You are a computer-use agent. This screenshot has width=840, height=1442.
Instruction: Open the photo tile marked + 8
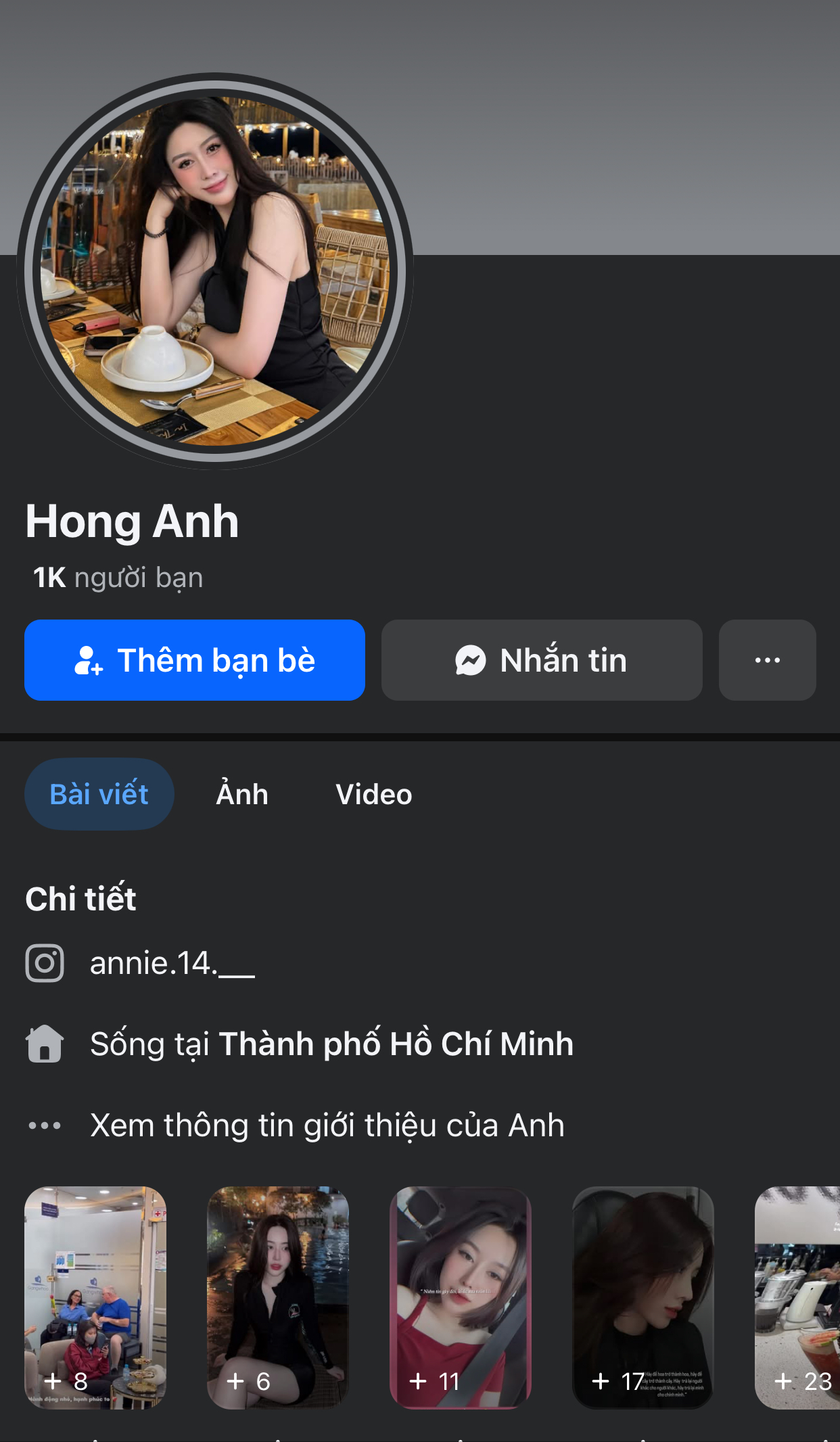point(95,1297)
